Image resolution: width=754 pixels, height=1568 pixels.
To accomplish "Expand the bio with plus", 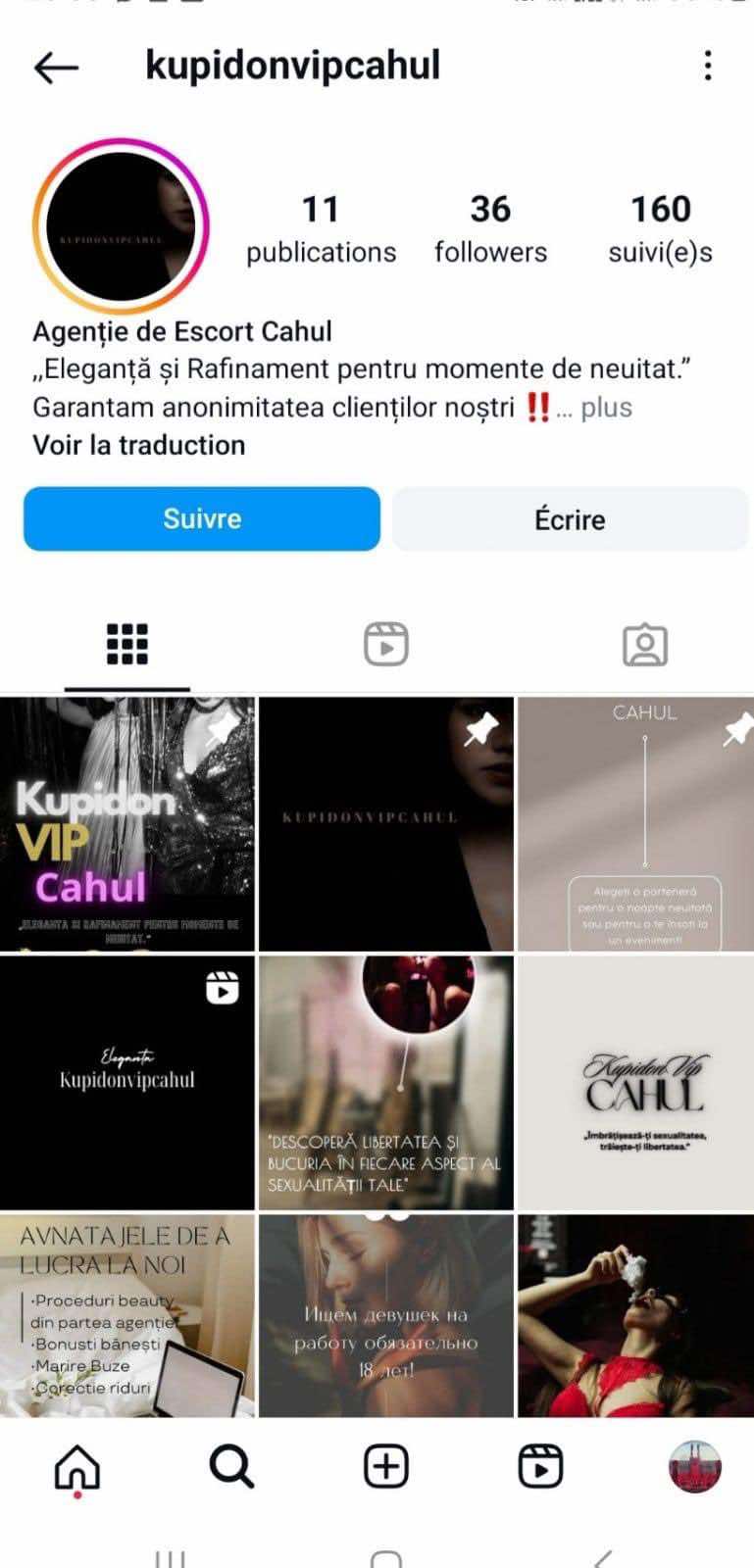I will pos(606,408).
